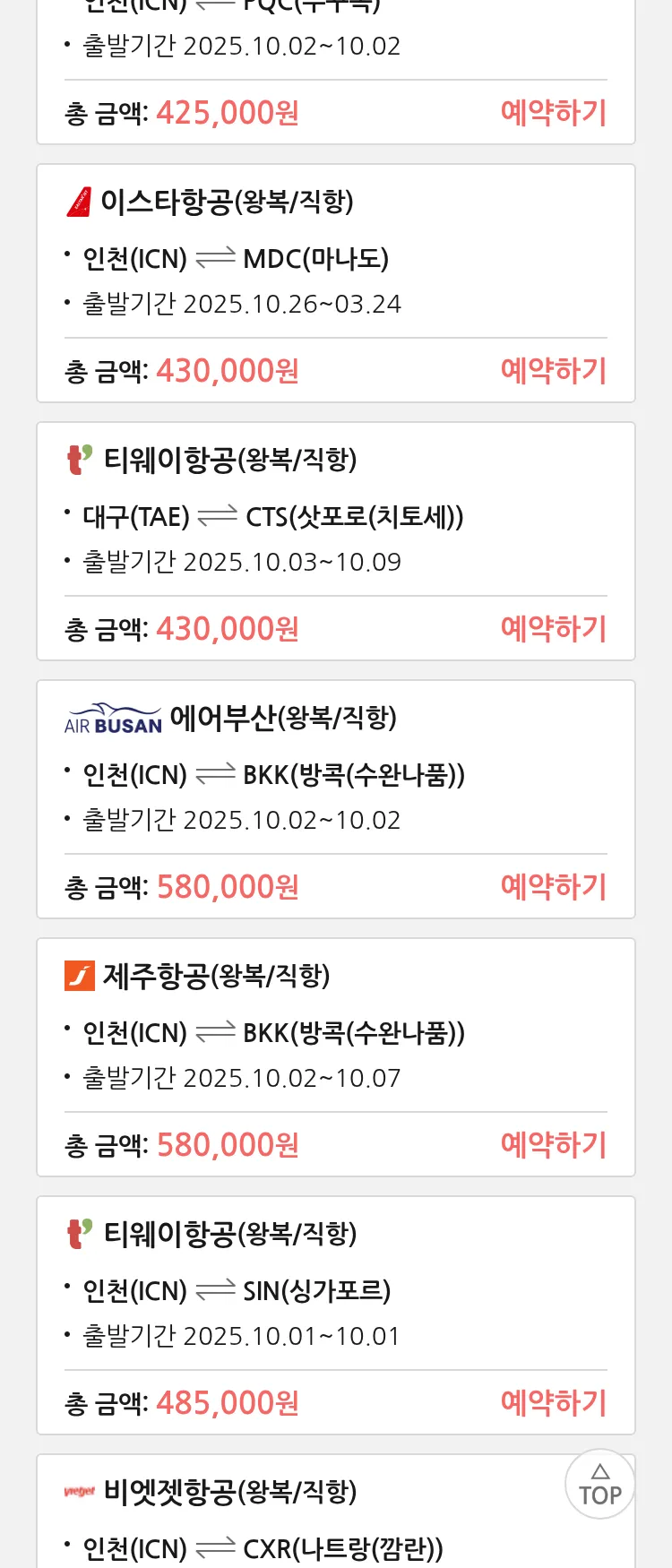672x1568 pixels.
Task: Tap 예약하기 for the 425,000원 flight
Action: 553,113
